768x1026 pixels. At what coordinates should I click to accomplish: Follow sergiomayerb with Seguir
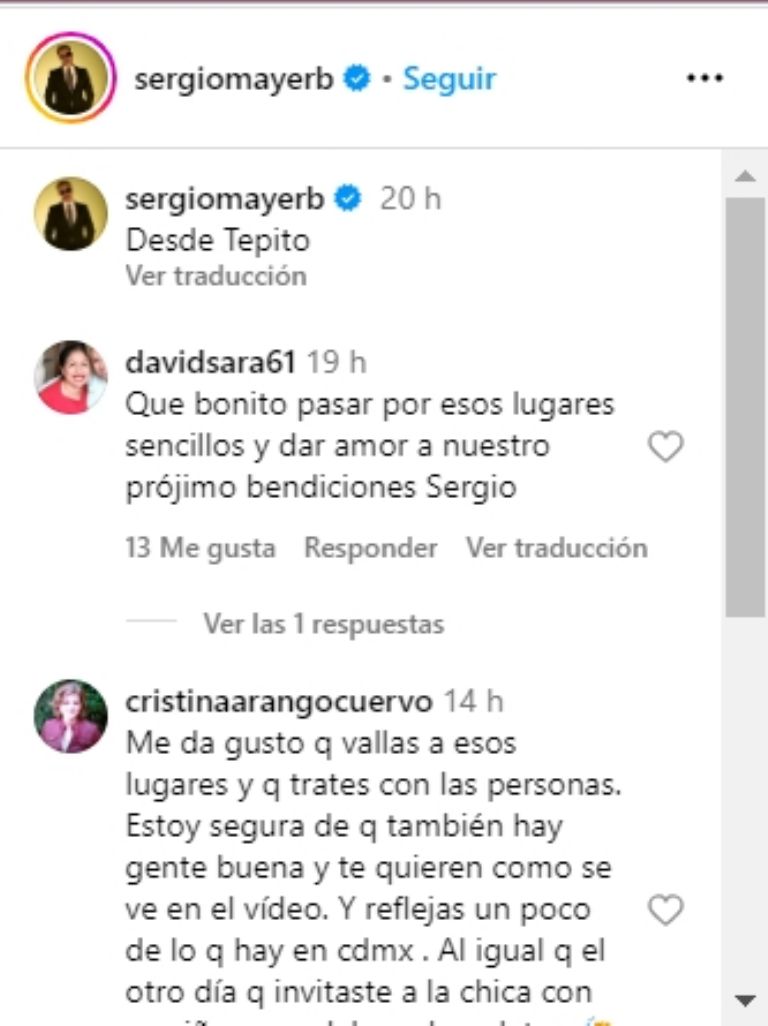[x=449, y=79]
